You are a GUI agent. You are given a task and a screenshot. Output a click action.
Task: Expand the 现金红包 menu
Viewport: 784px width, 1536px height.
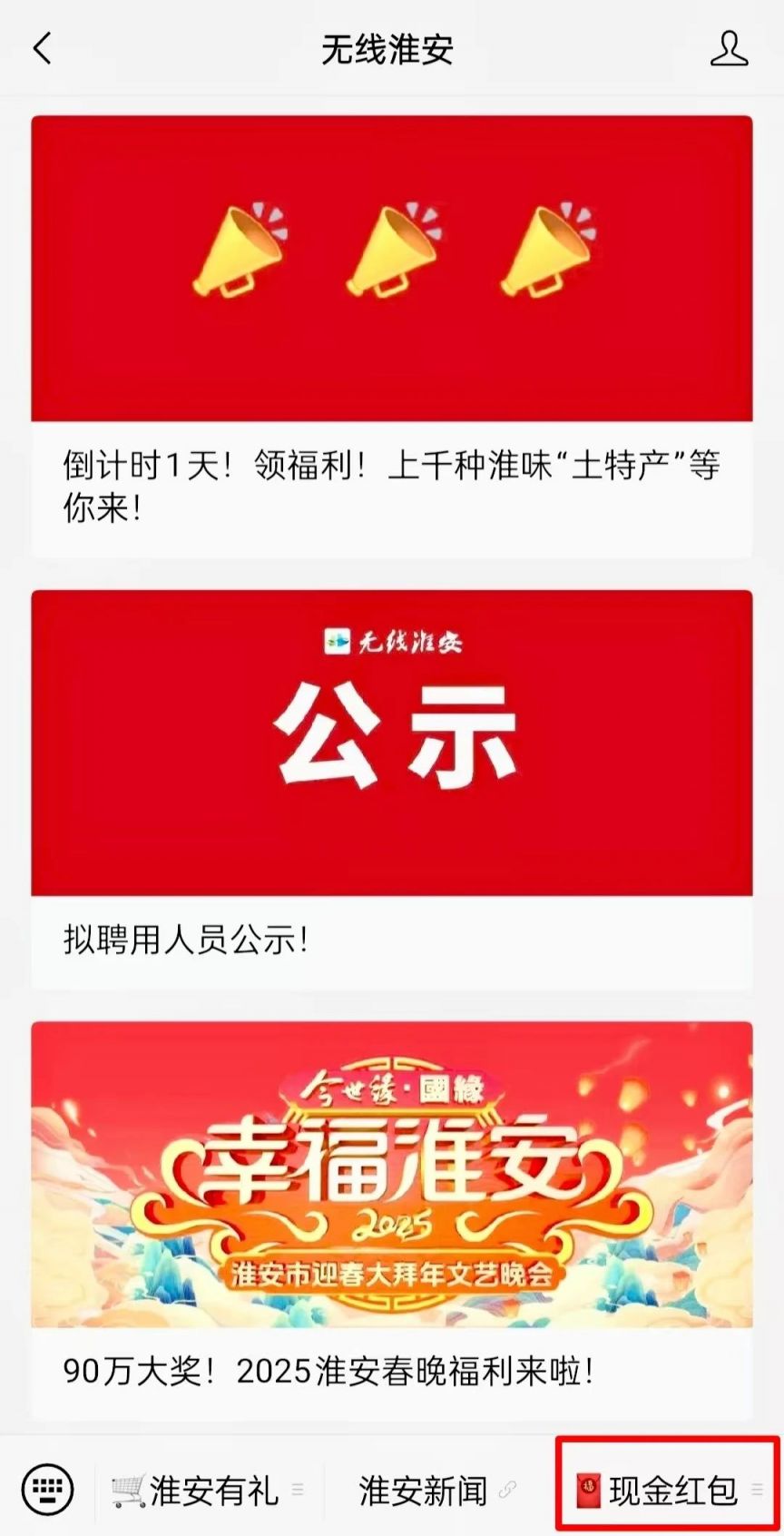pyautogui.click(x=668, y=1490)
